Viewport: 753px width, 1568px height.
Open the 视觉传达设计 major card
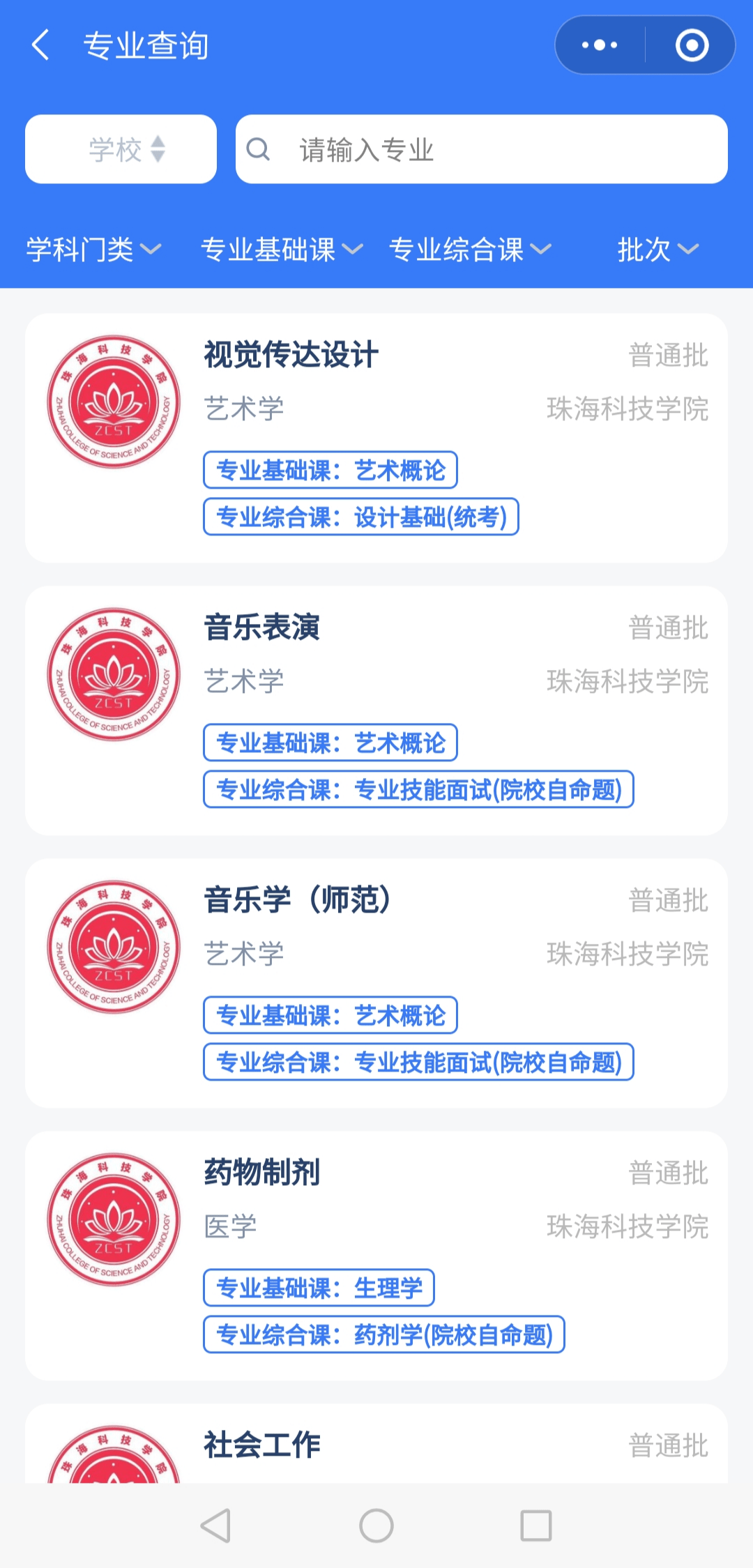(376, 438)
